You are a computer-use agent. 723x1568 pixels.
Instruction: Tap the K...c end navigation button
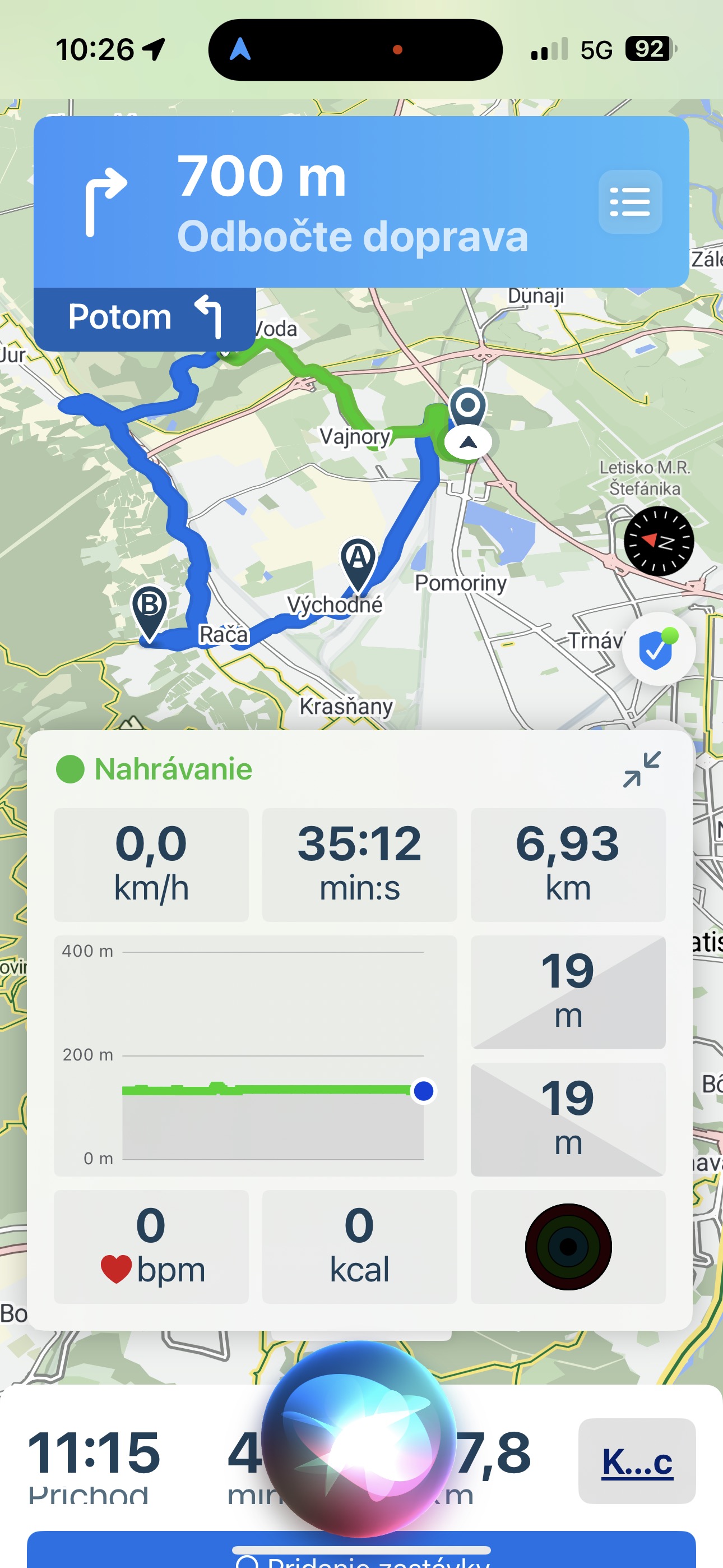point(637,1461)
